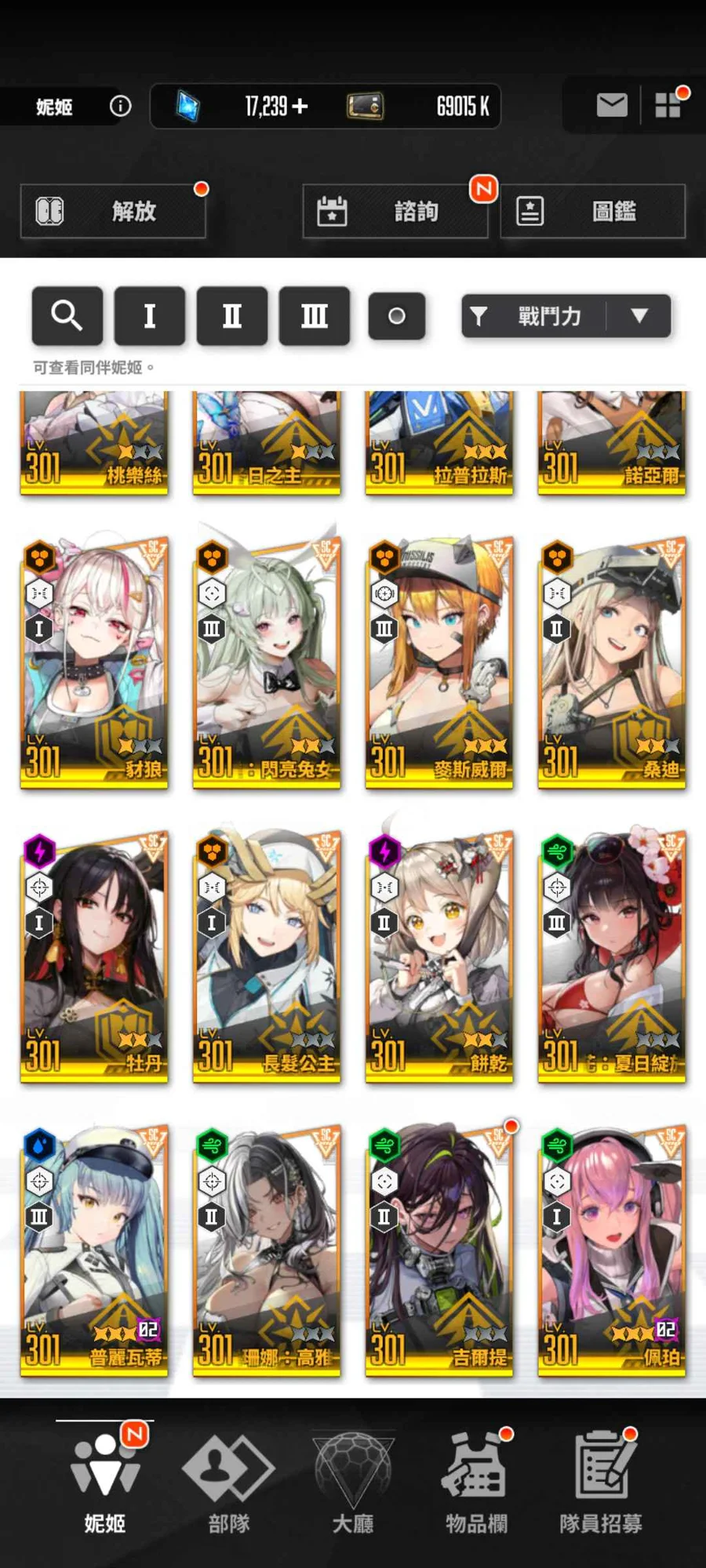Screen dimensions: 706x1568
Task: Filter by burst III
Action: tap(314, 316)
